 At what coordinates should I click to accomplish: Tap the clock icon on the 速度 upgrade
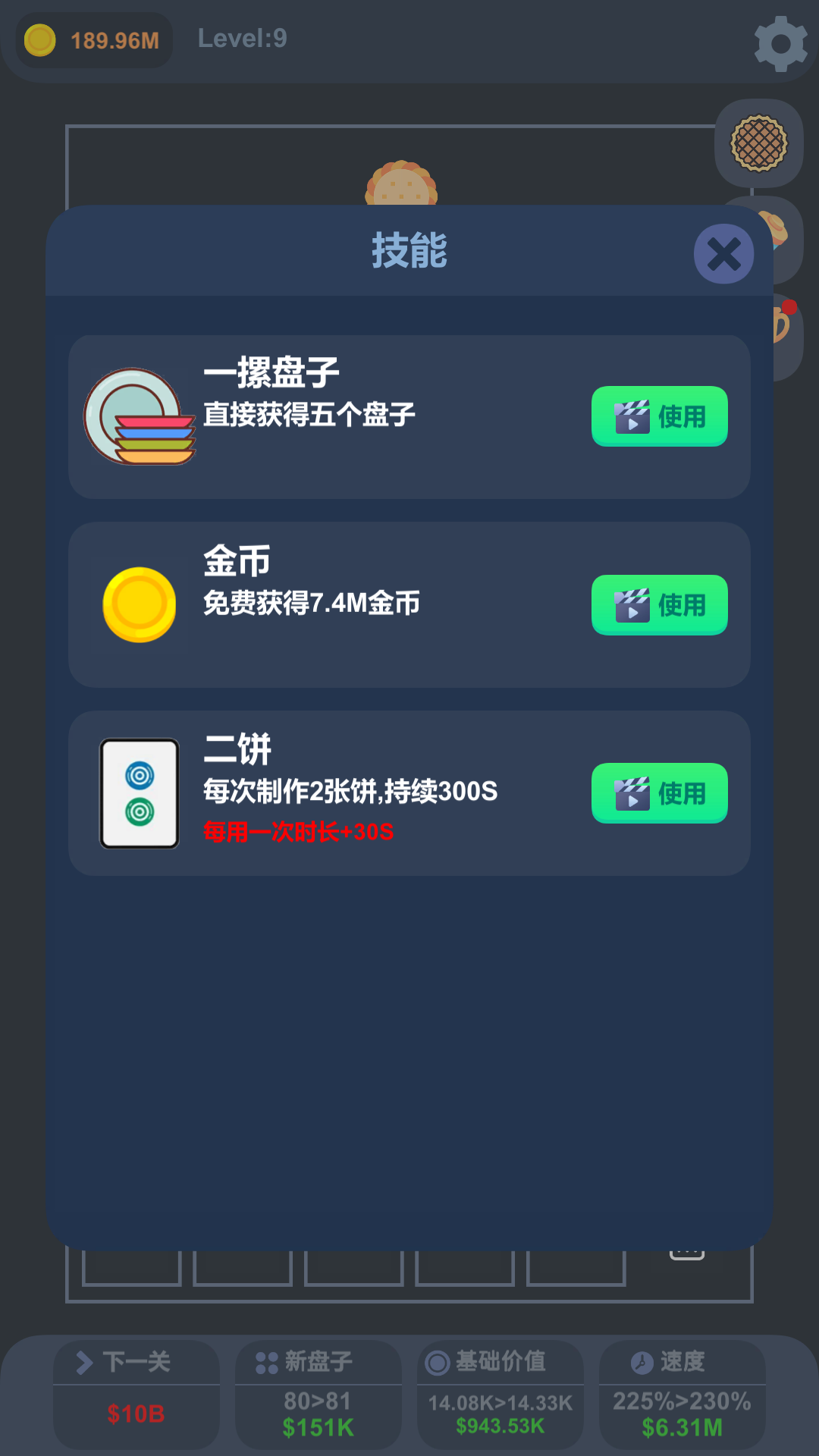pyautogui.click(x=642, y=1361)
